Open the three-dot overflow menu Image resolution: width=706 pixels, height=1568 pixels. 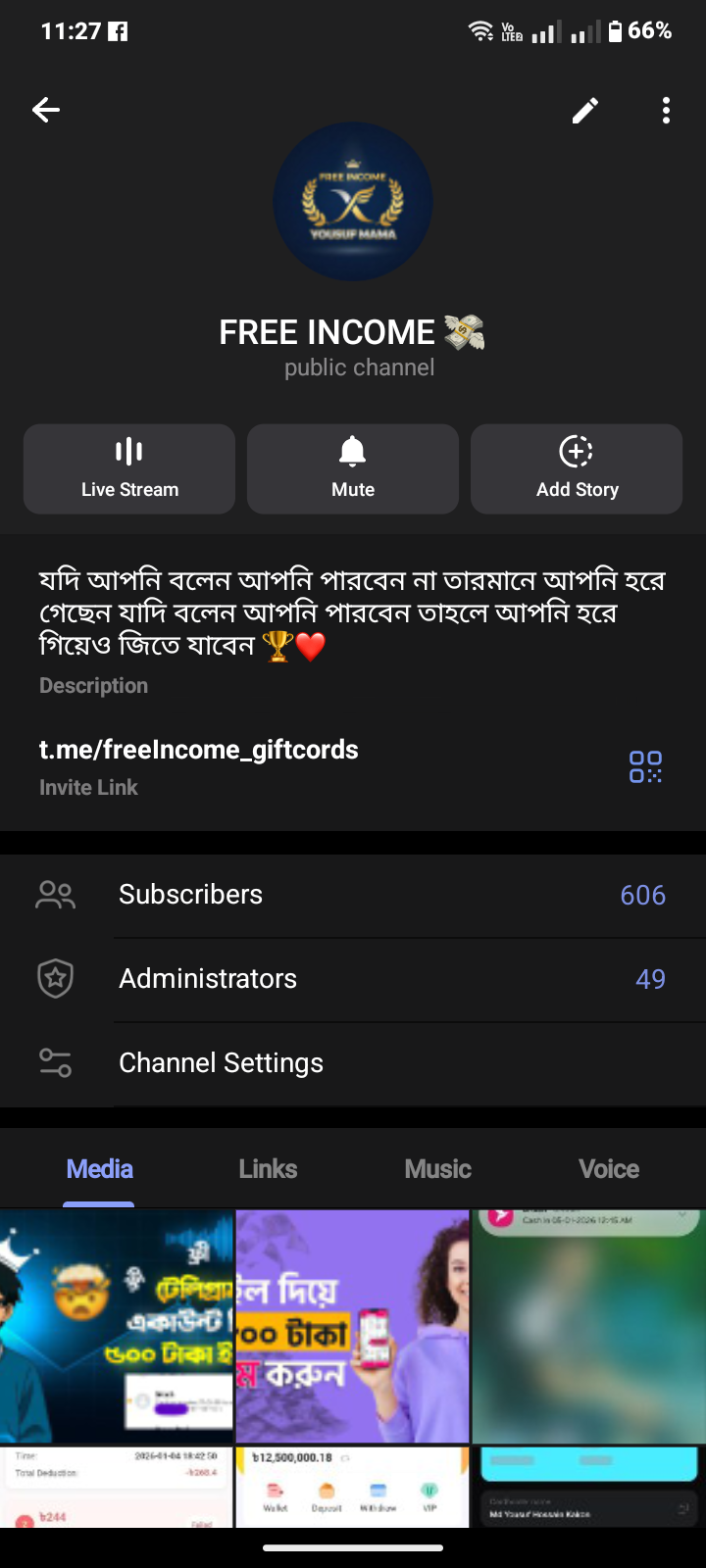tap(666, 110)
